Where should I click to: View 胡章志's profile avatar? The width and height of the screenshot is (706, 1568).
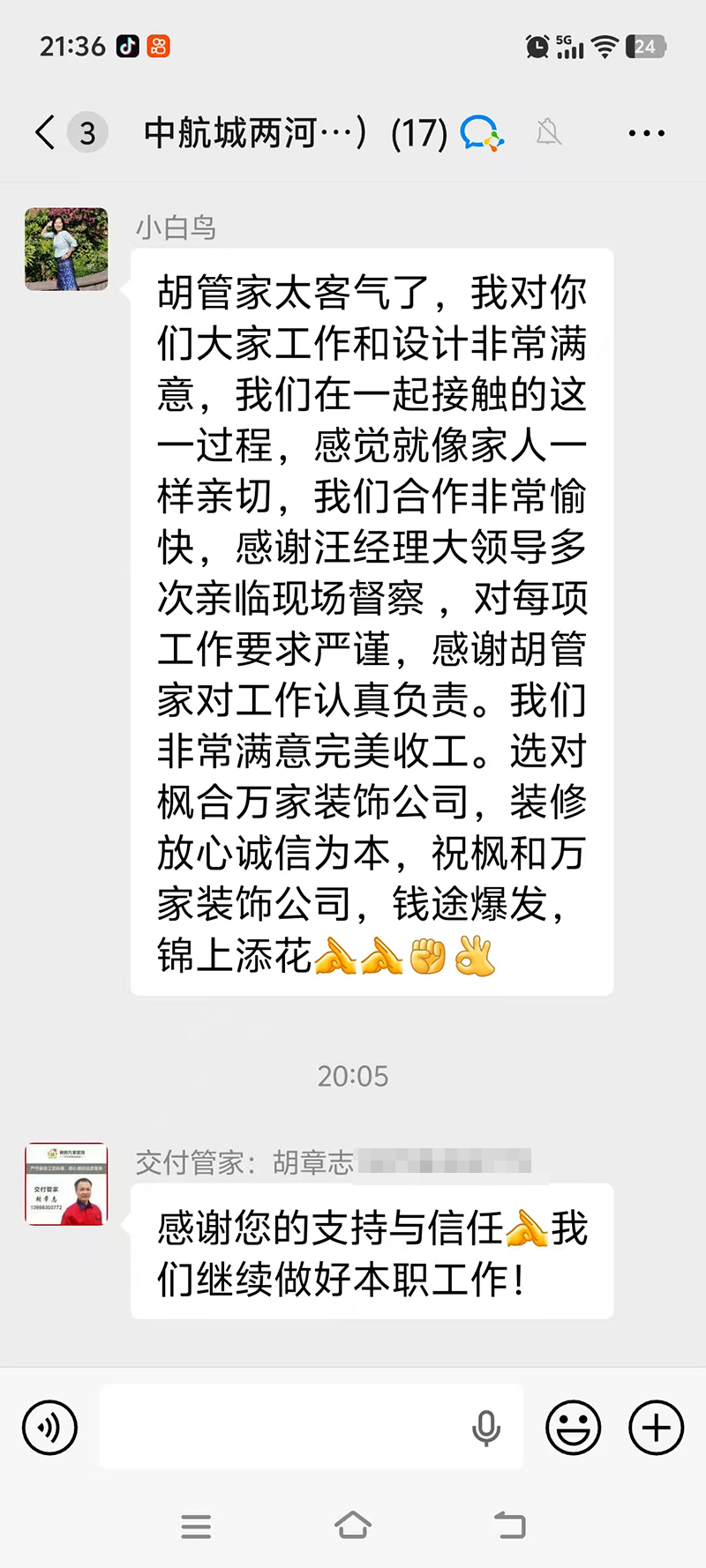pos(66,1184)
